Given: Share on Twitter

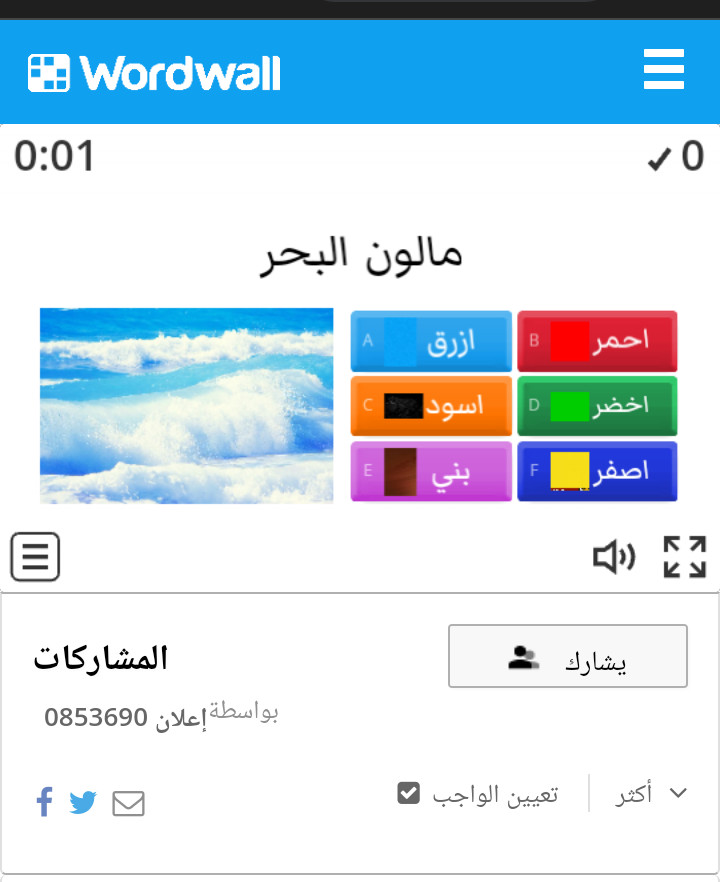Looking at the screenshot, I should (83, 802).
